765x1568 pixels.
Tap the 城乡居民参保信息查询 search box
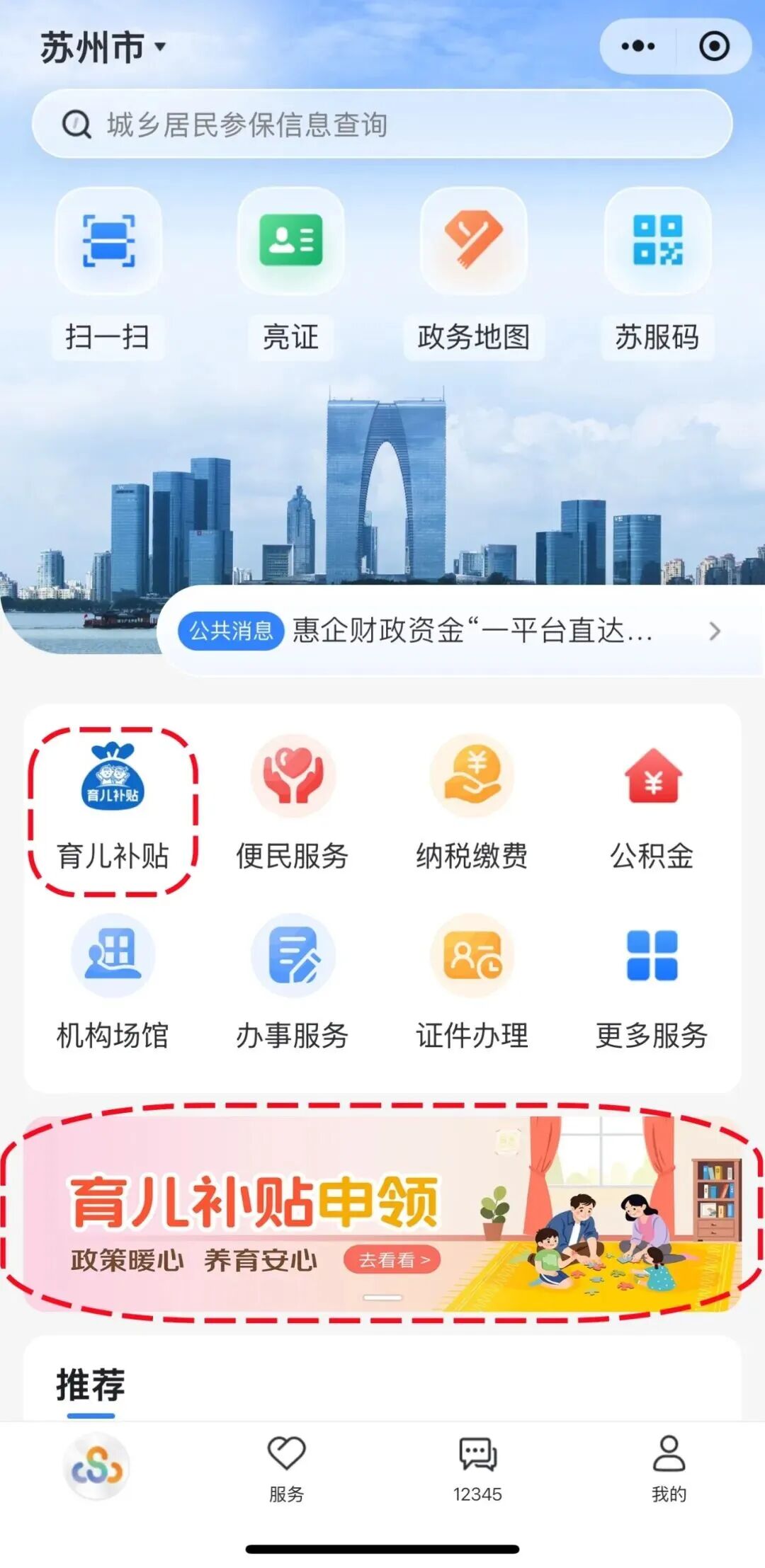point(382,125)
